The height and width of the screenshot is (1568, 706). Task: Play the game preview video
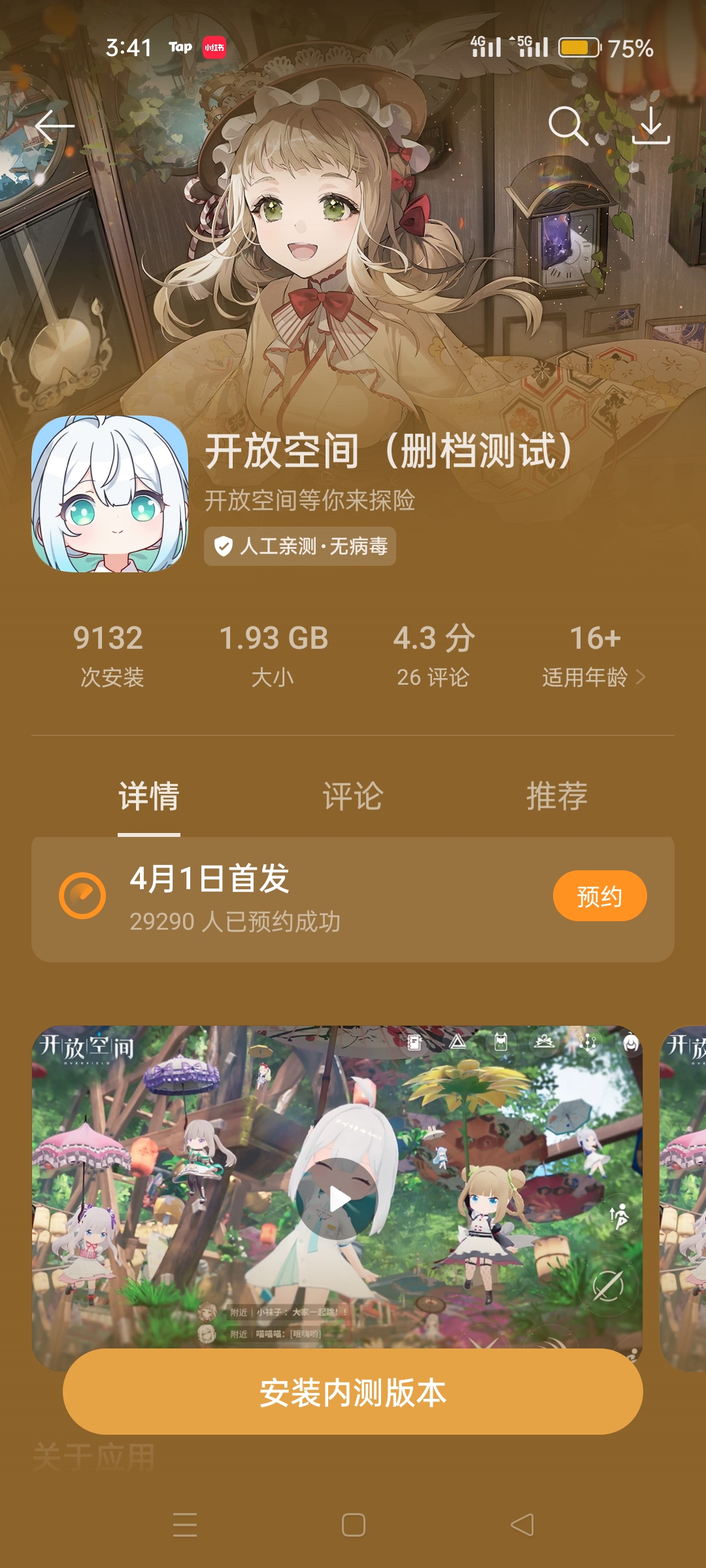[x=337, y=1199]
